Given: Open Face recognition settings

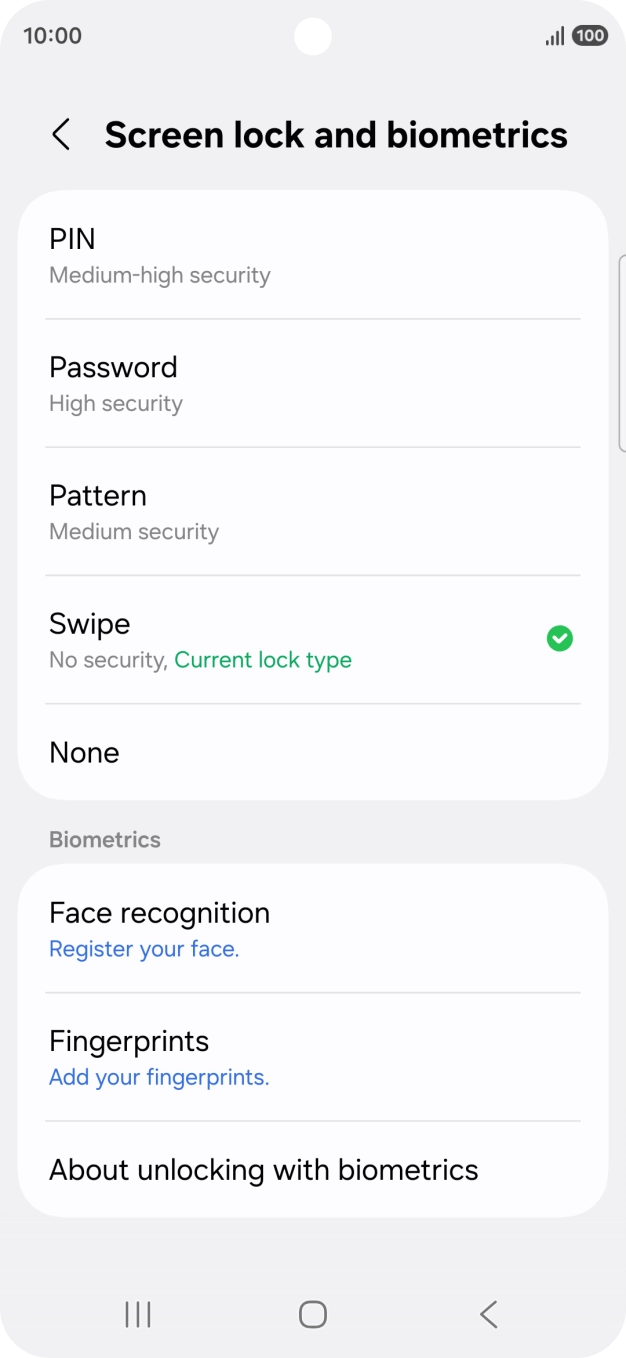Looking at the screenshot, I should 312,929.
